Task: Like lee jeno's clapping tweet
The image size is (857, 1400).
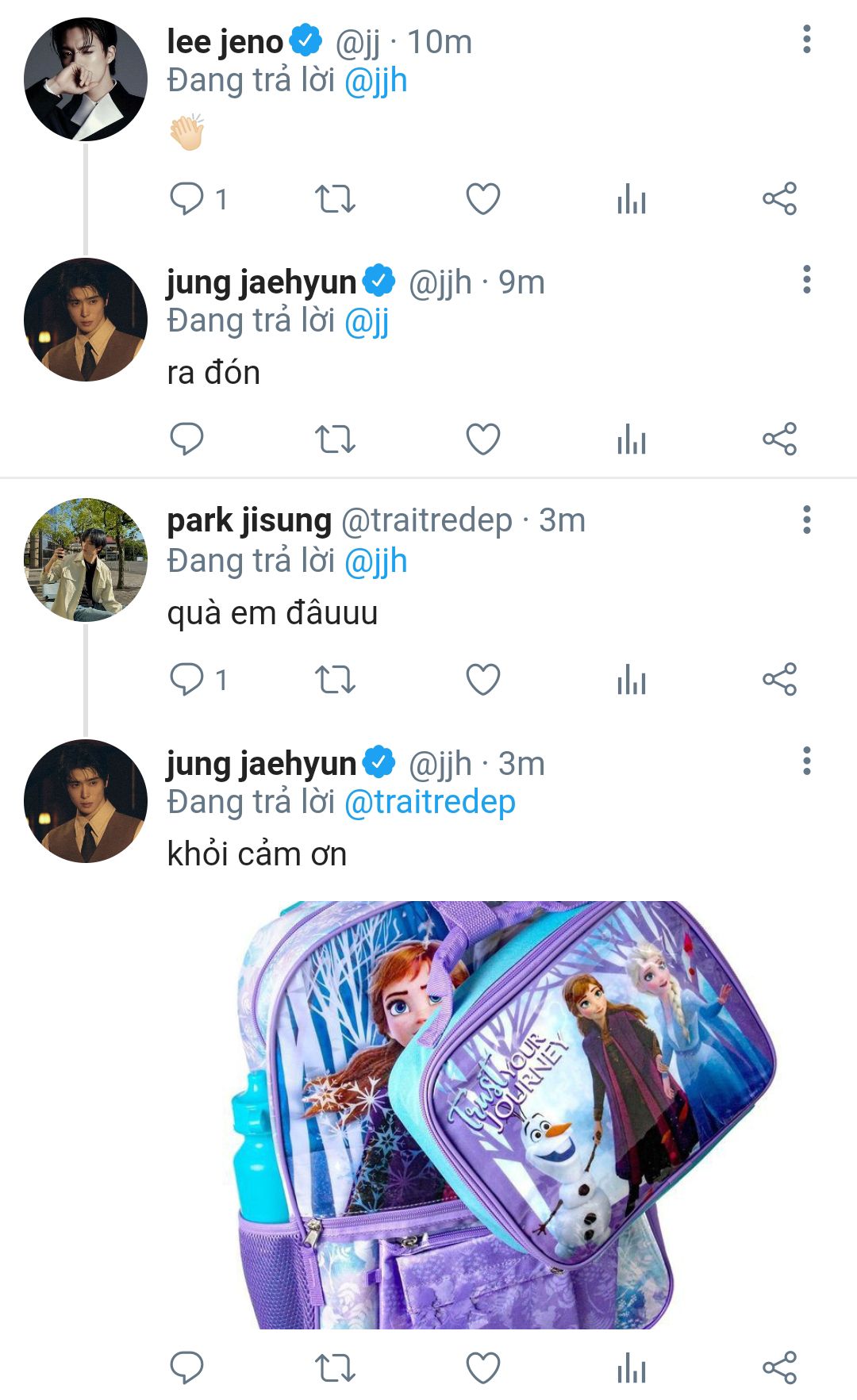Action: (x=482, y=198)
